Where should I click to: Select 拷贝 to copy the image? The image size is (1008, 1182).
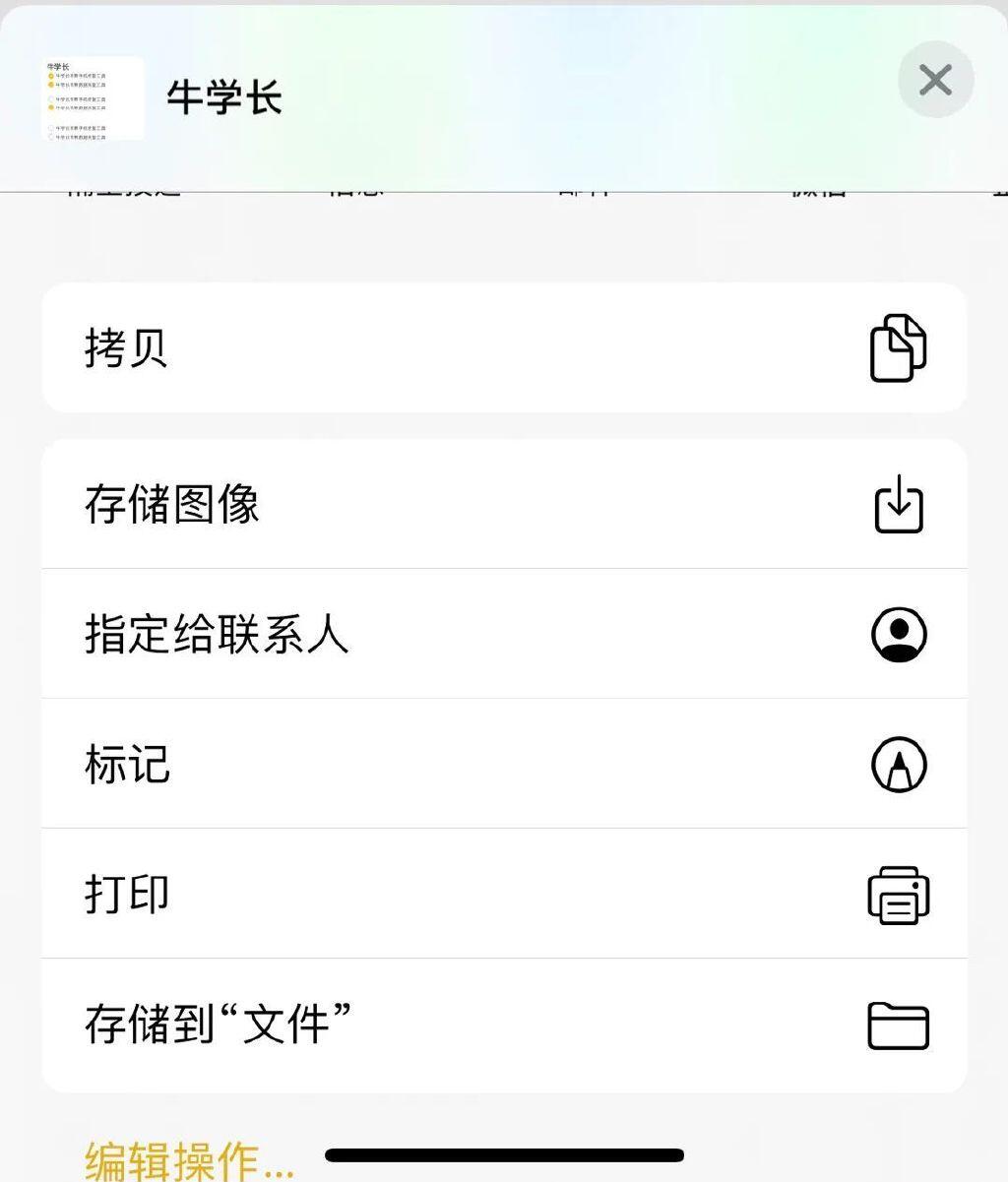tap(504, 347)
